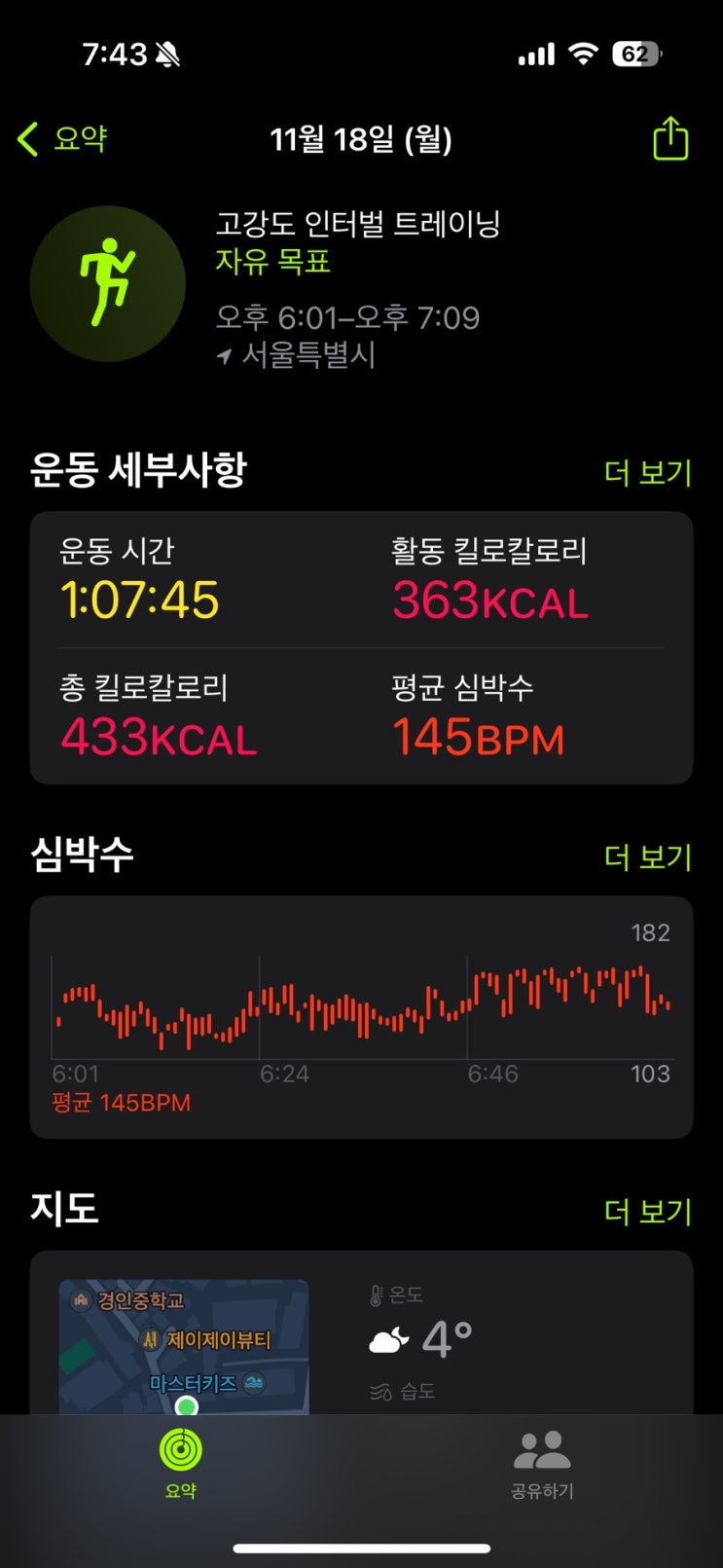Open 더 보기 for 심박수

tap(647, 857)
